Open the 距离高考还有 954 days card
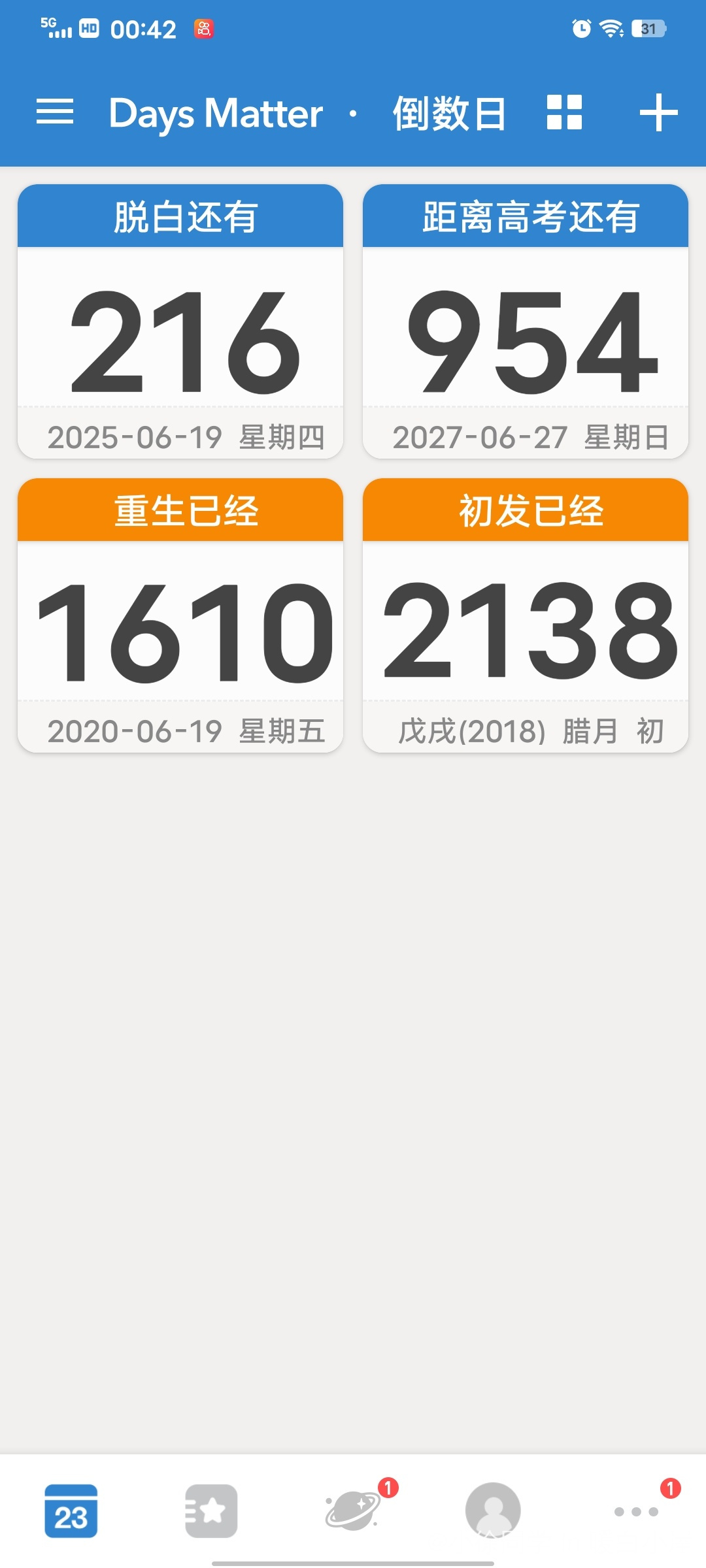706x1568 pixels. [526, 321]
